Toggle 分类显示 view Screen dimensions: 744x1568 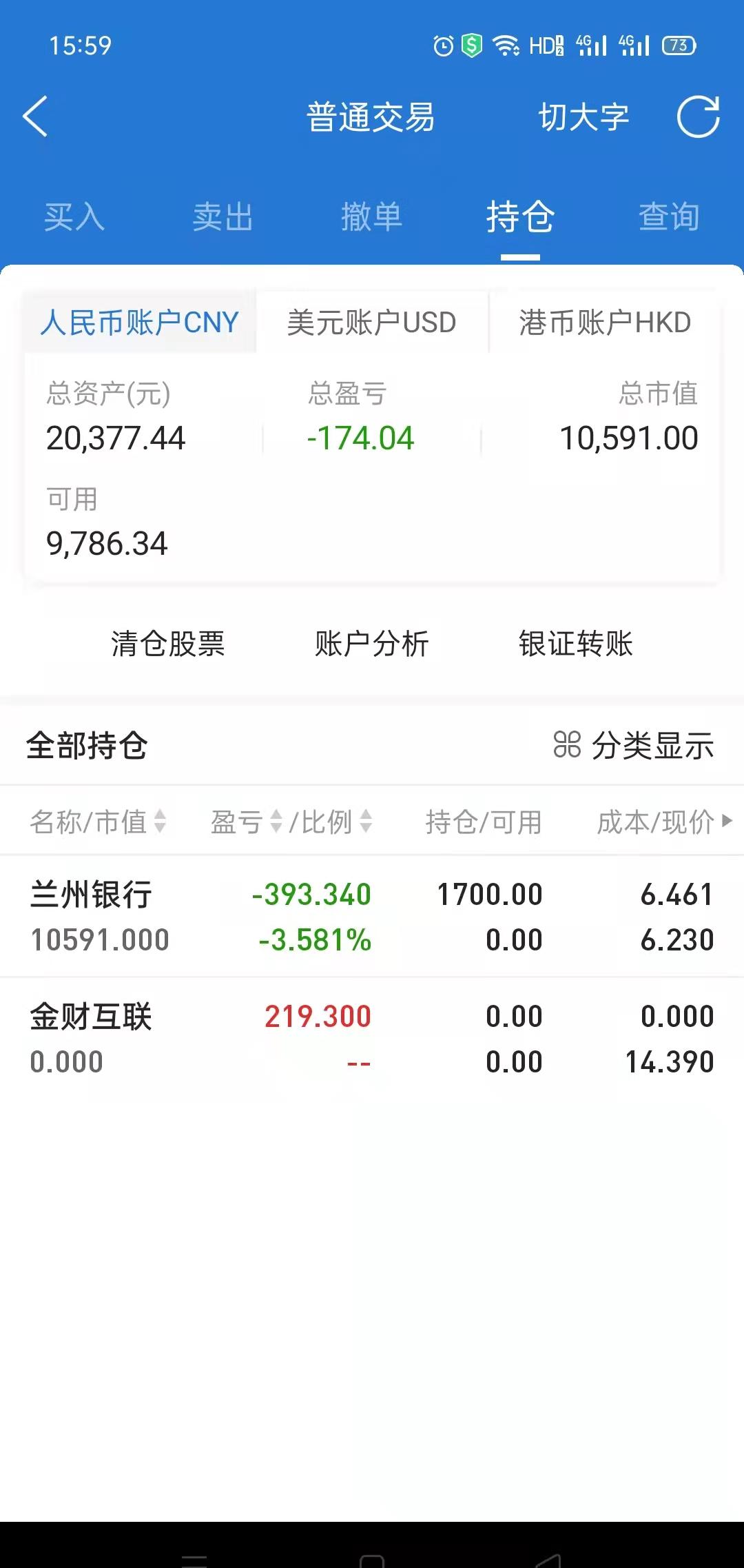(633, 745)
